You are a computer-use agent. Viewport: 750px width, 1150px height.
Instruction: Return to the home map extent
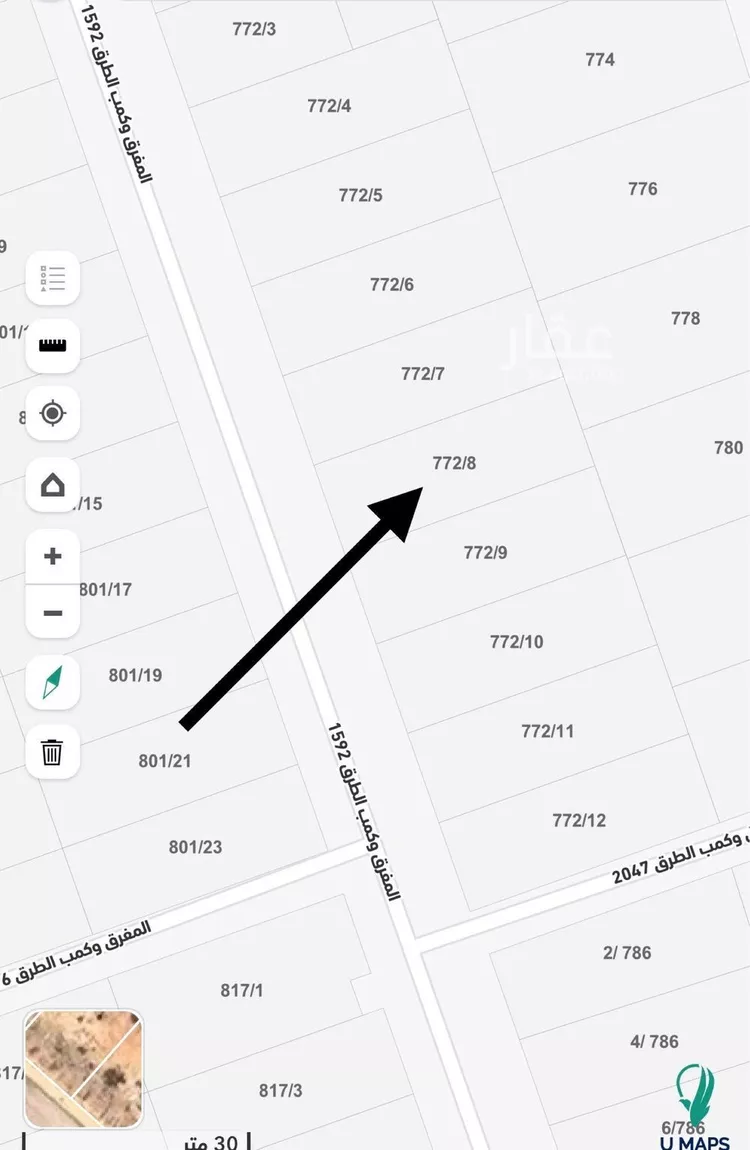click(52, 487)
